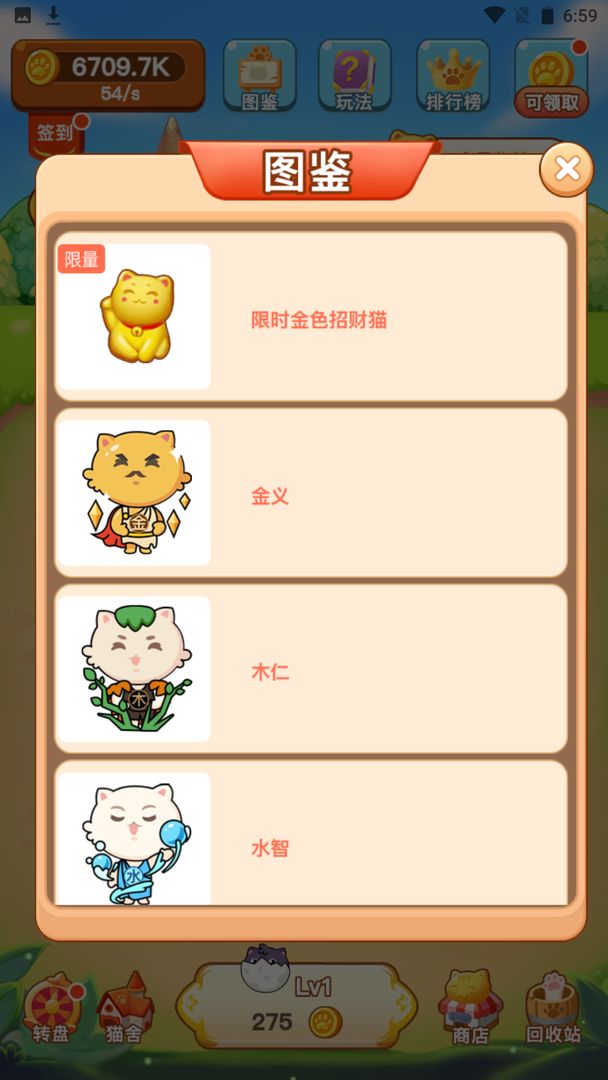Image resolution: width=608 pixels, height=1080 pixels.
Task: Open the 商店 shop
Action: (x=470, y=1010)
